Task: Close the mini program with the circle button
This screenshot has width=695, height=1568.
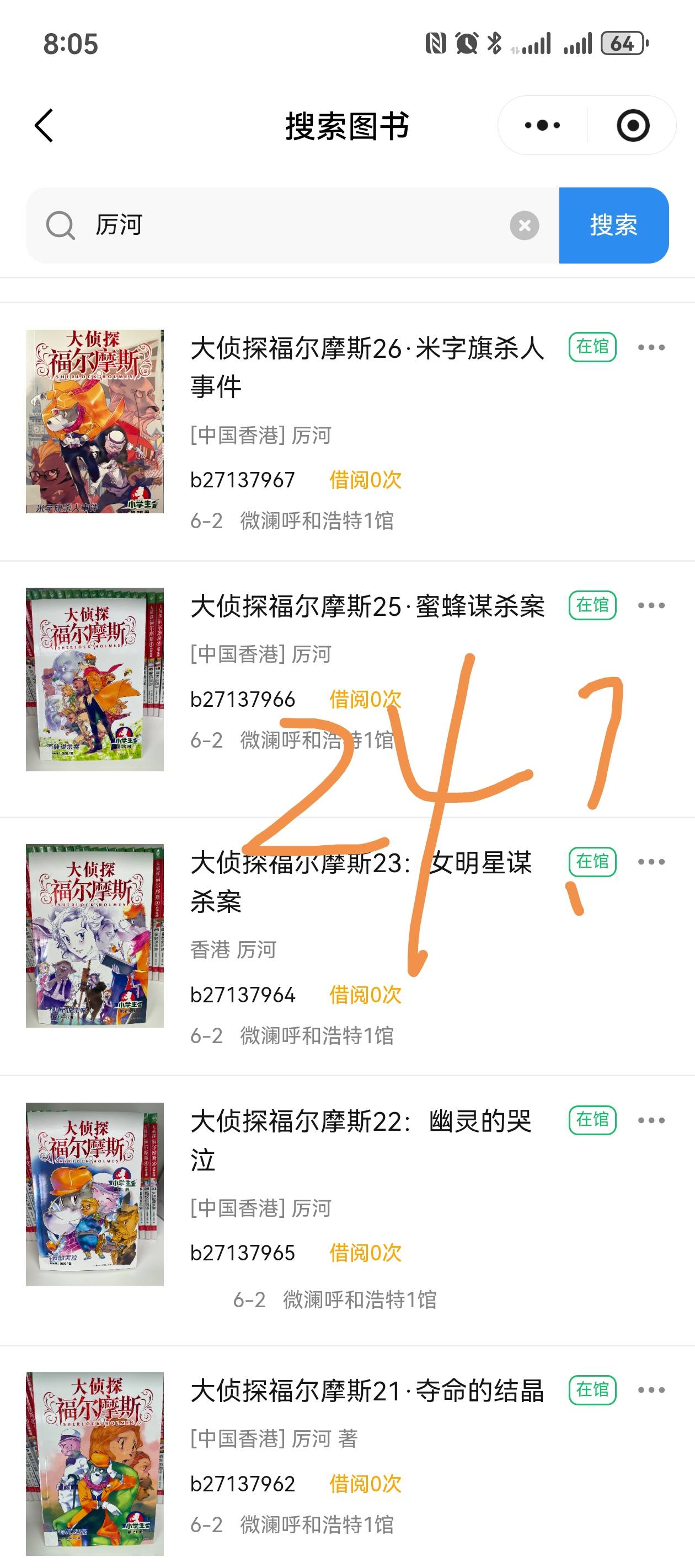Action: (x=633, y=125)
